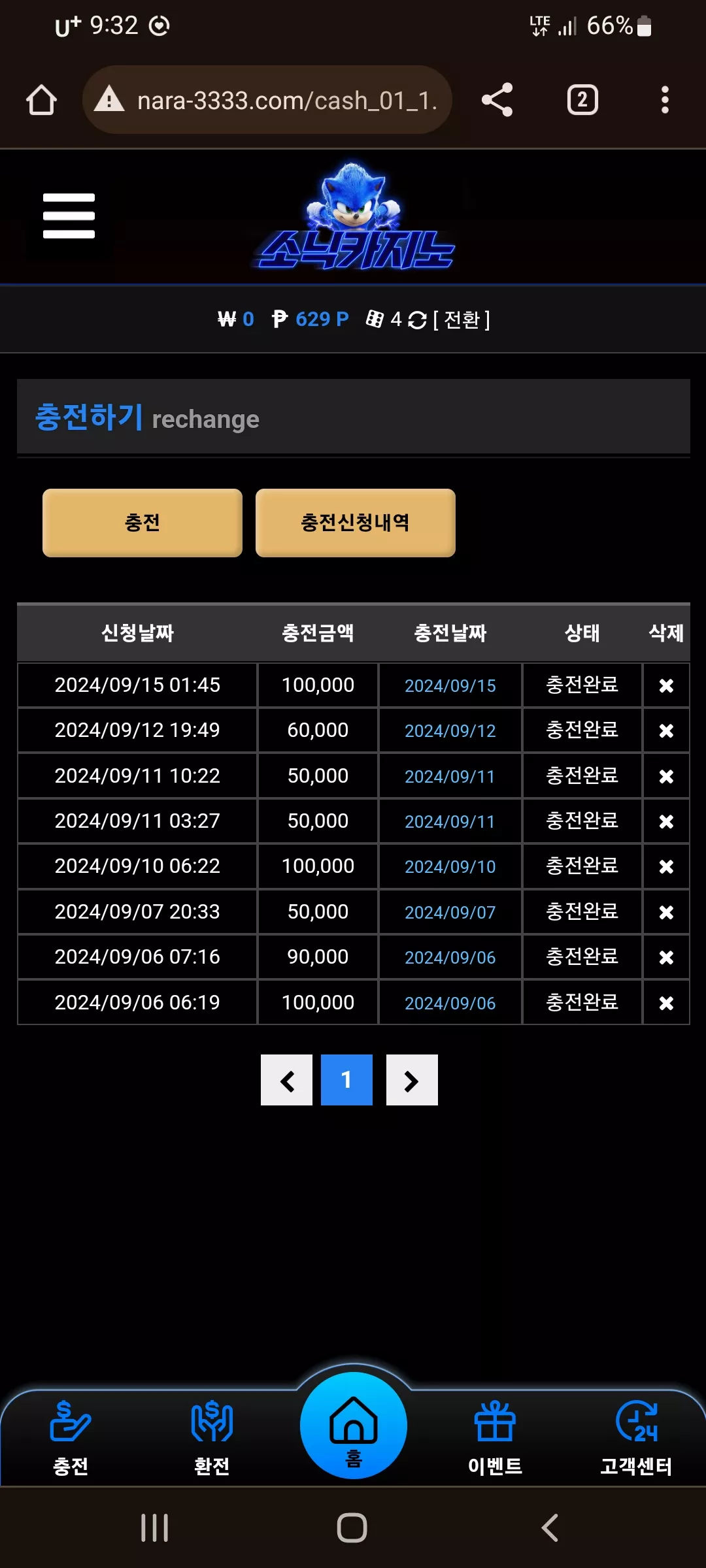Delete the 2024/09/12 19:49 entry
706x1568 pixels.
click(666, 730)
